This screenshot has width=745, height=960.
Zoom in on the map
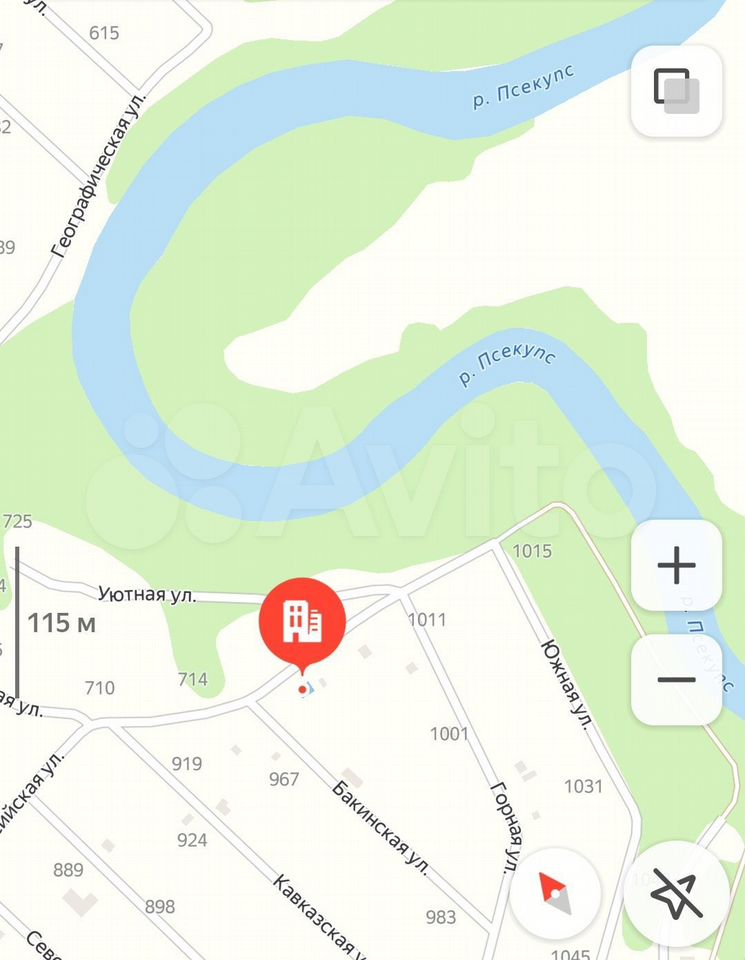676,566
